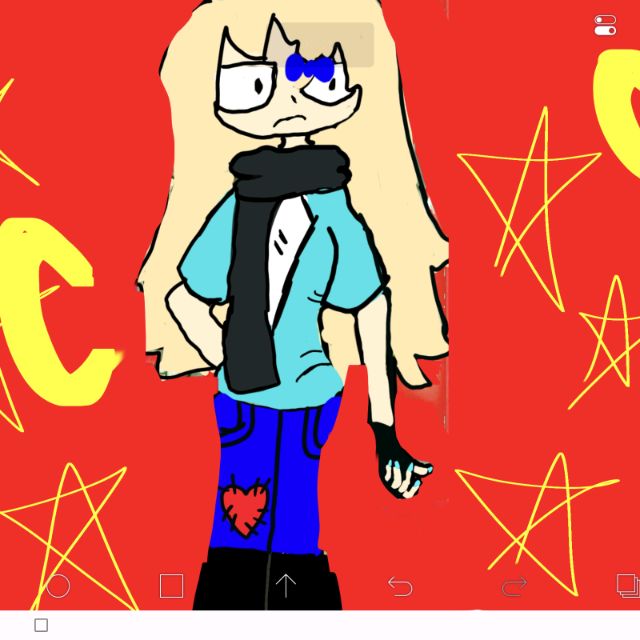The width and height of the screenshot is (640, 640).
Task: Open the layers panel
Action: (627, 584)
